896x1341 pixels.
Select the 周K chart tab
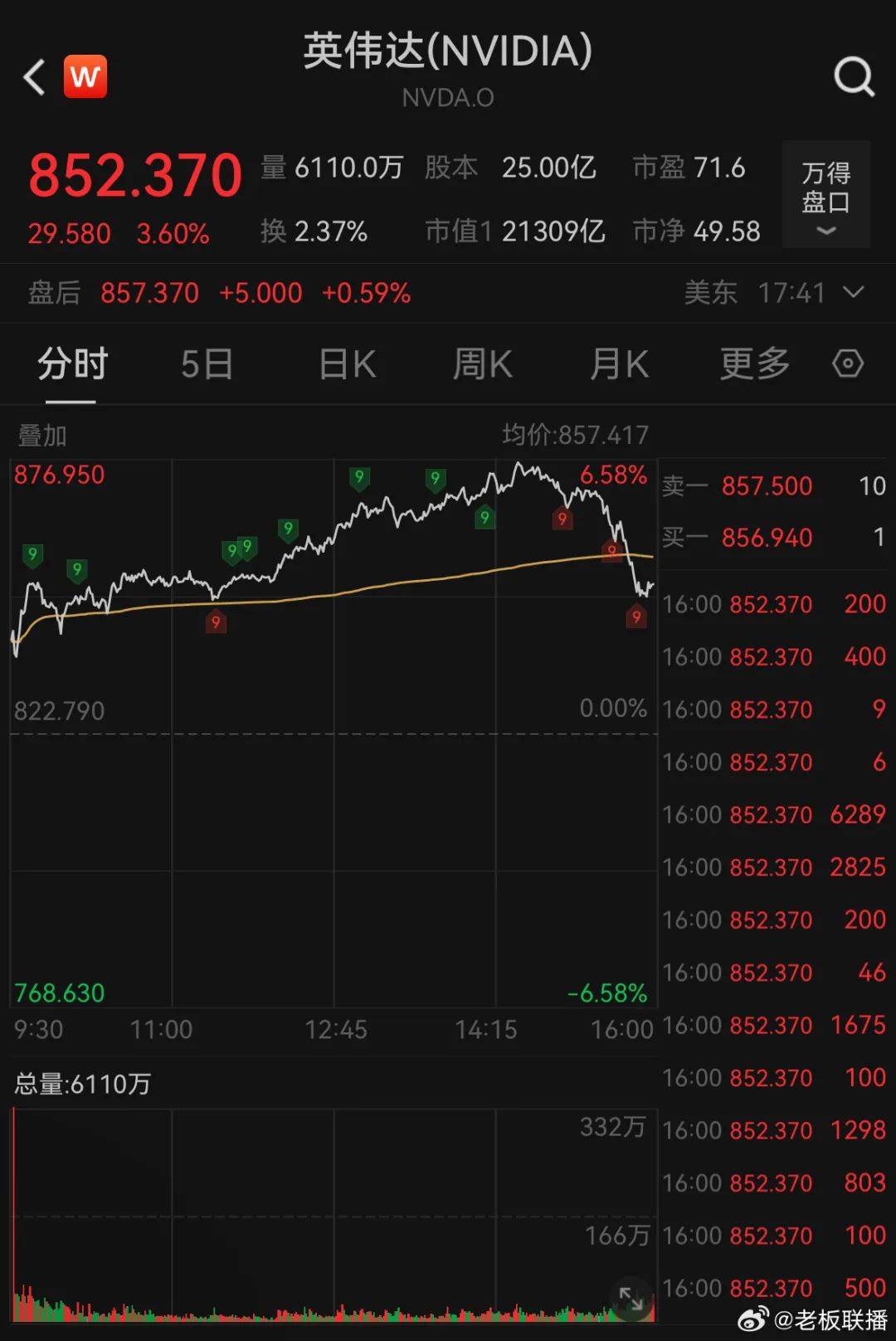482,364
